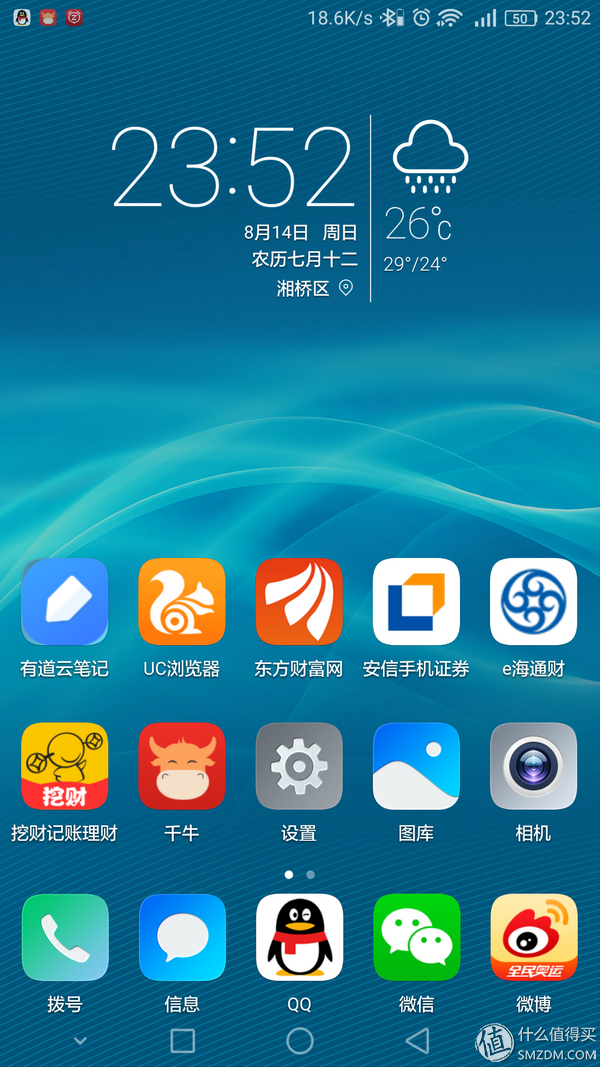Open the 有道云笔记 app
The width and height of the screenshot is (600, 1067).
(x=65, y=601)
